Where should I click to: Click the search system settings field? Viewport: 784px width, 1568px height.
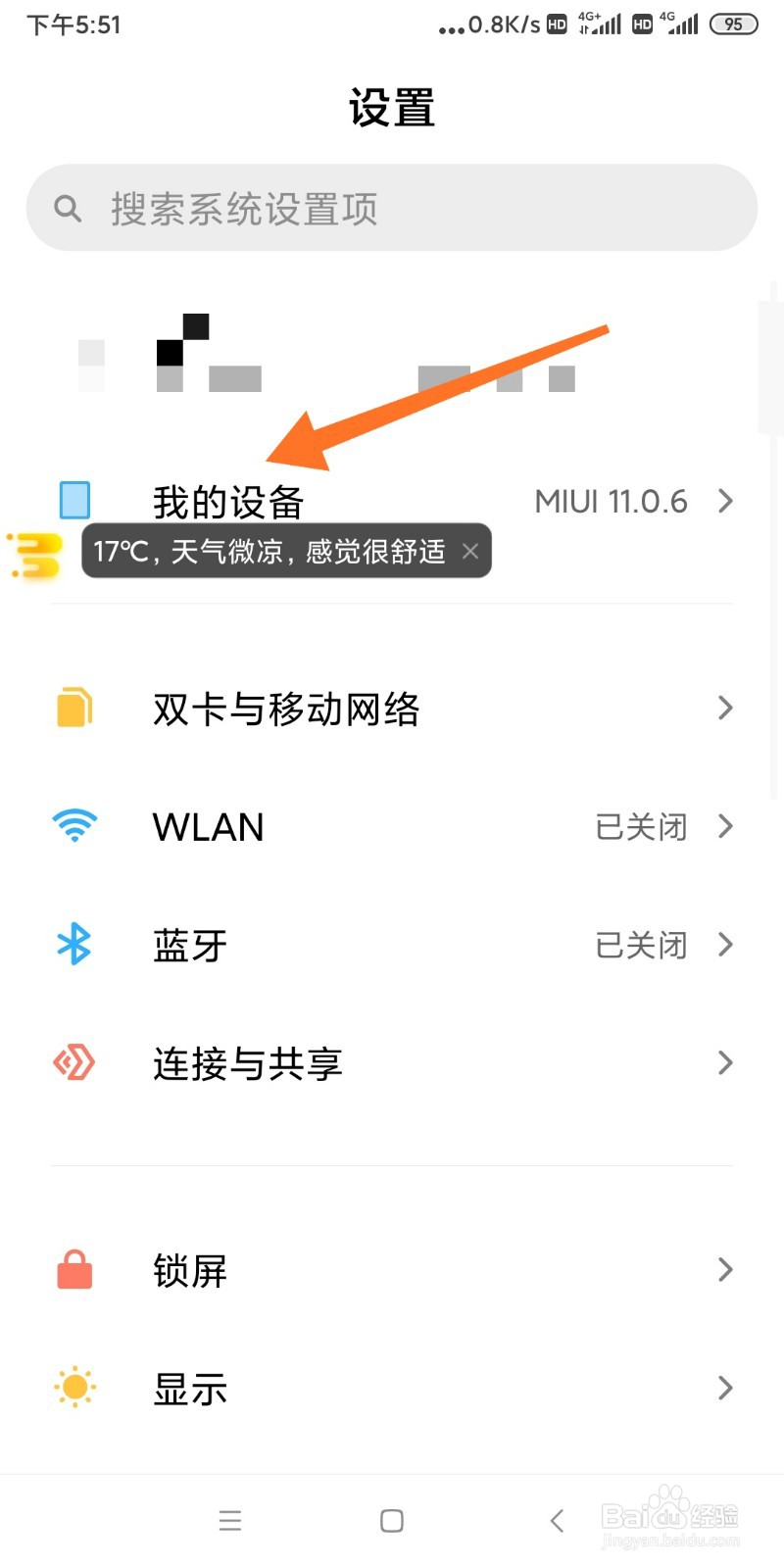pos(391,208)
